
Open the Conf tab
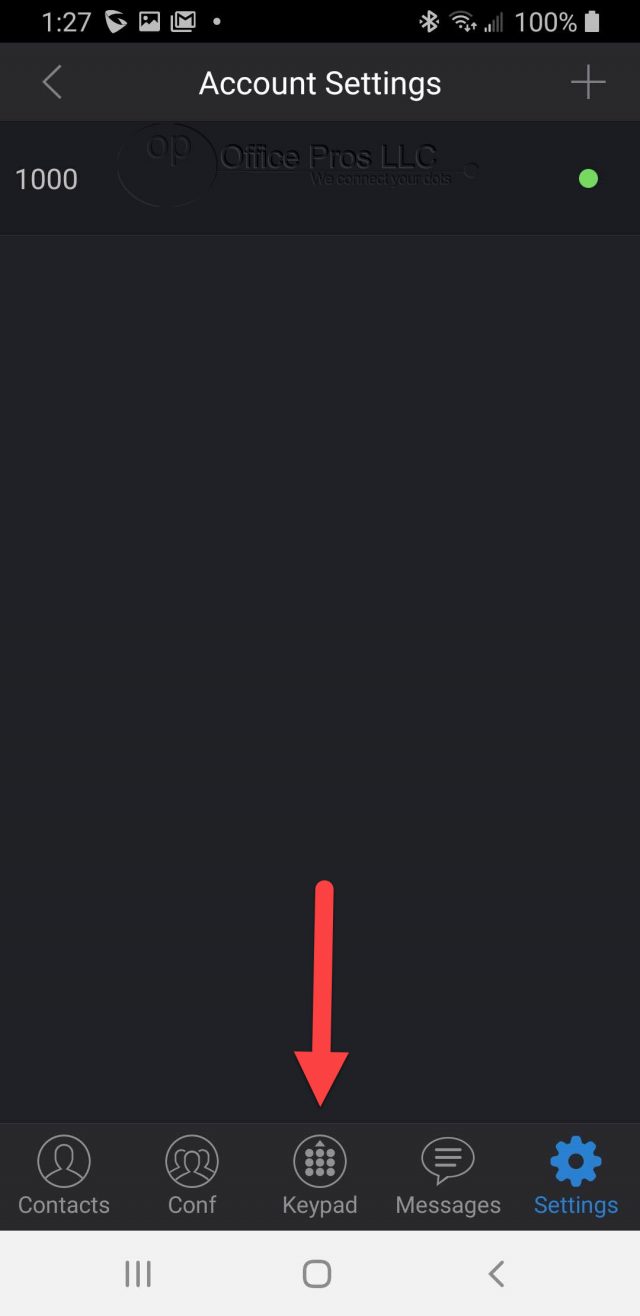tap(192, 1176)
